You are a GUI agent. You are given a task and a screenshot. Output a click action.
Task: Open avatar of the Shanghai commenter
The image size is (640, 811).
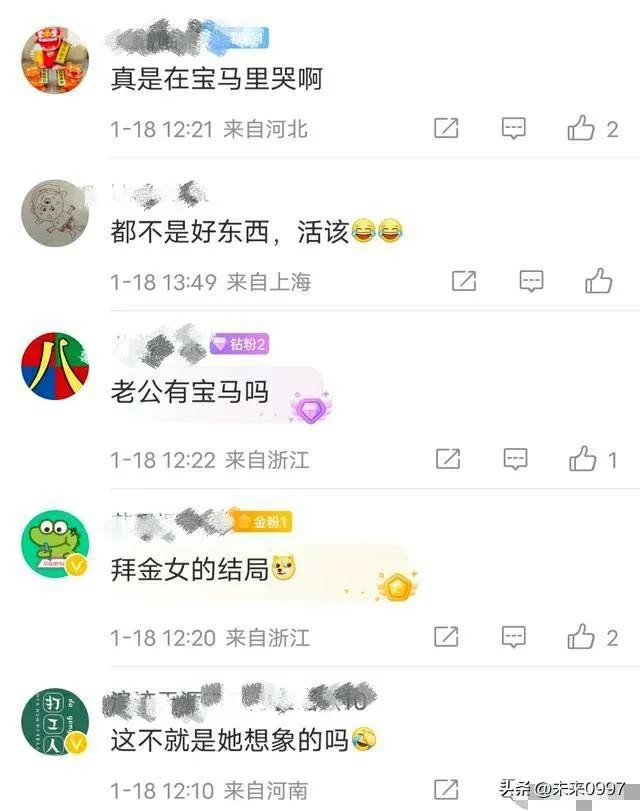click(55, 213)
